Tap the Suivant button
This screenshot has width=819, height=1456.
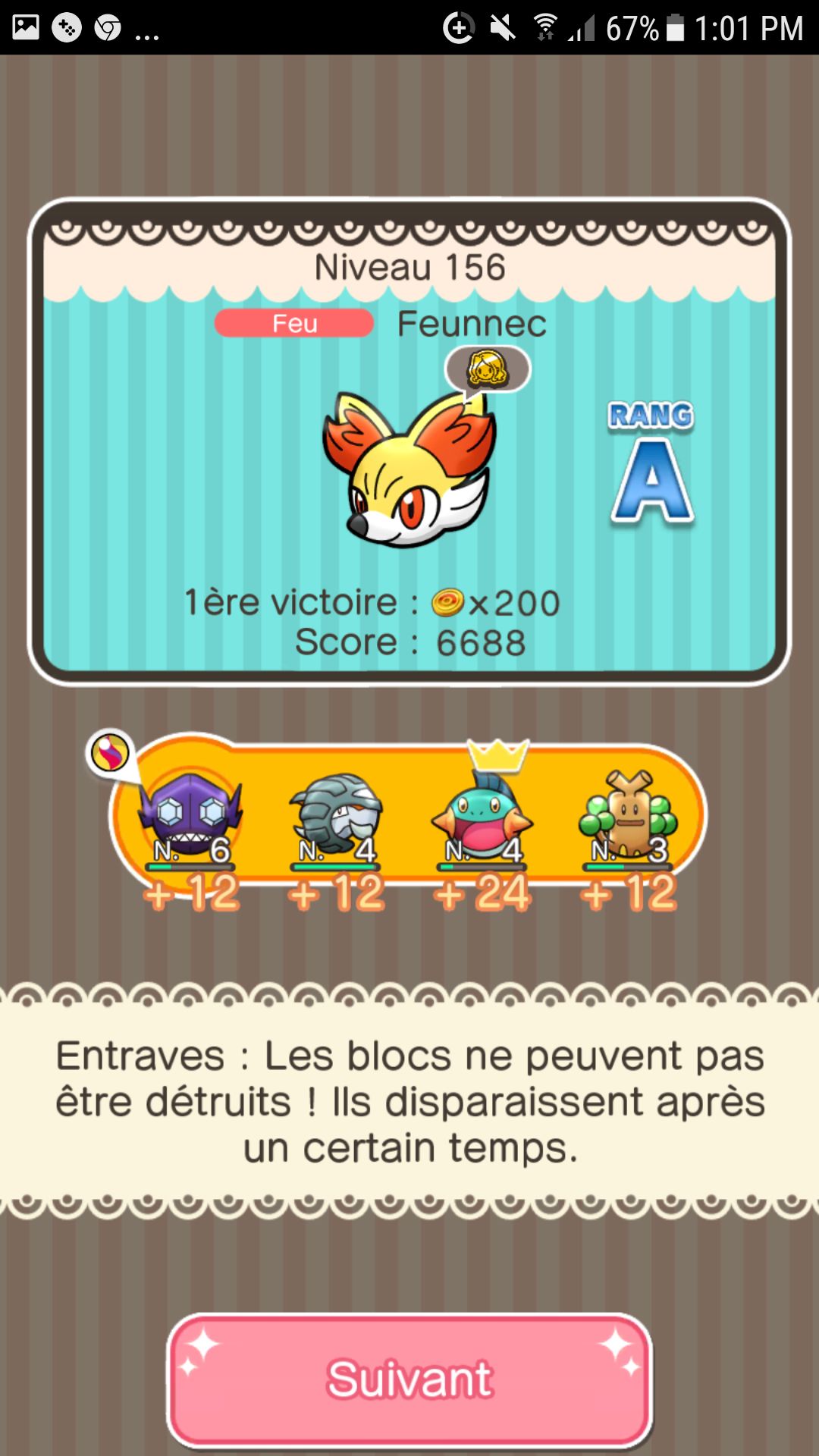pos(409,1379)
